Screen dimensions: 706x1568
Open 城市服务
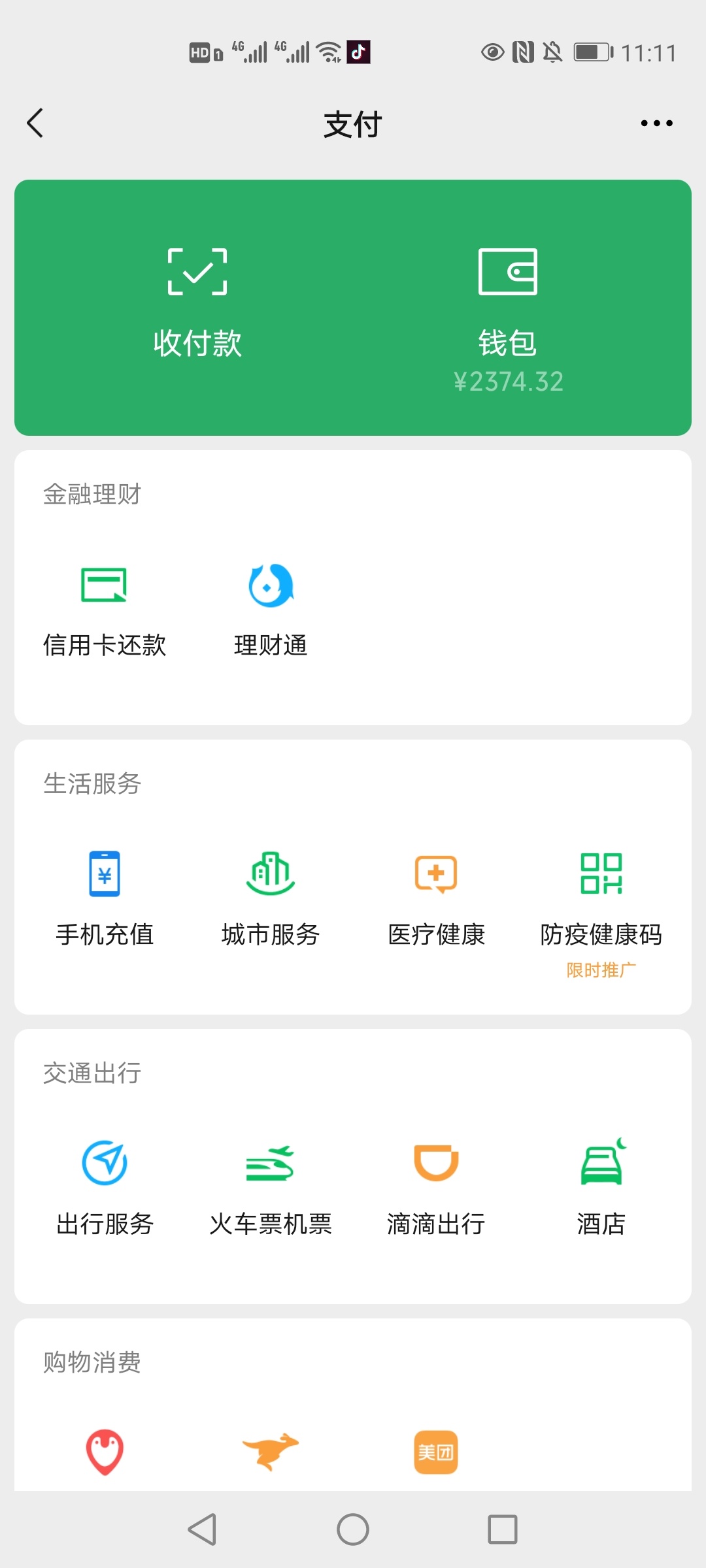(271, 899)
